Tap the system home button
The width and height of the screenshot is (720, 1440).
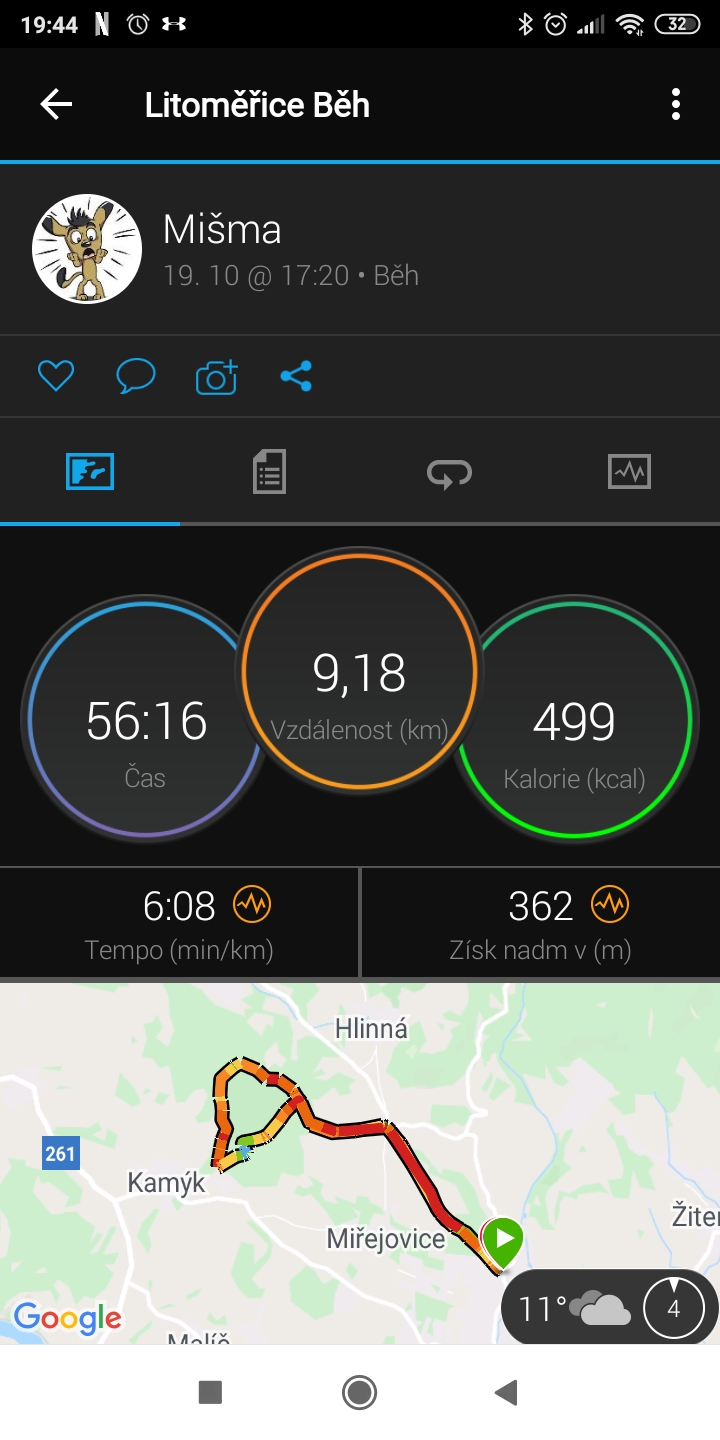pyautogui.click(x=359, y=1392)
